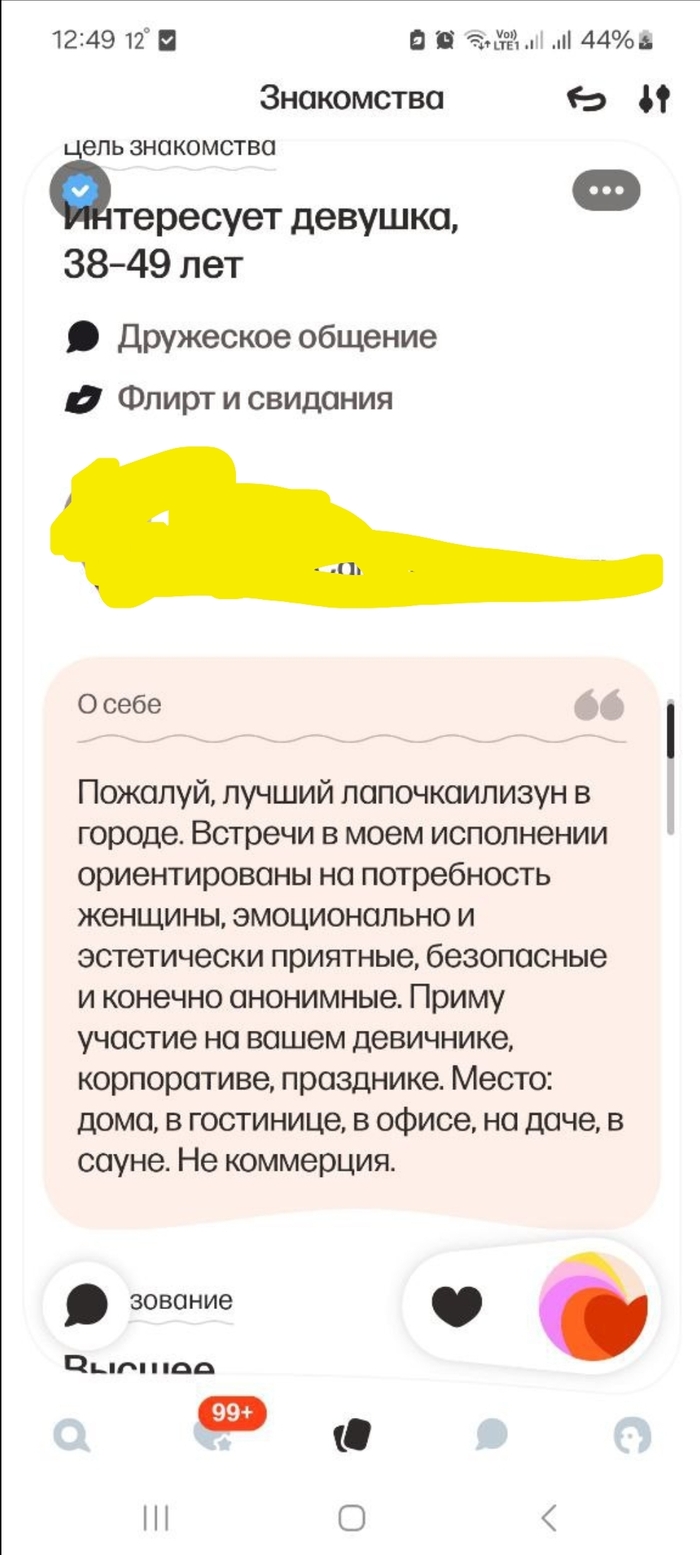The image size is (700, 1555).
Task: Switch to the search tab
Action: tap(70, 1436)
